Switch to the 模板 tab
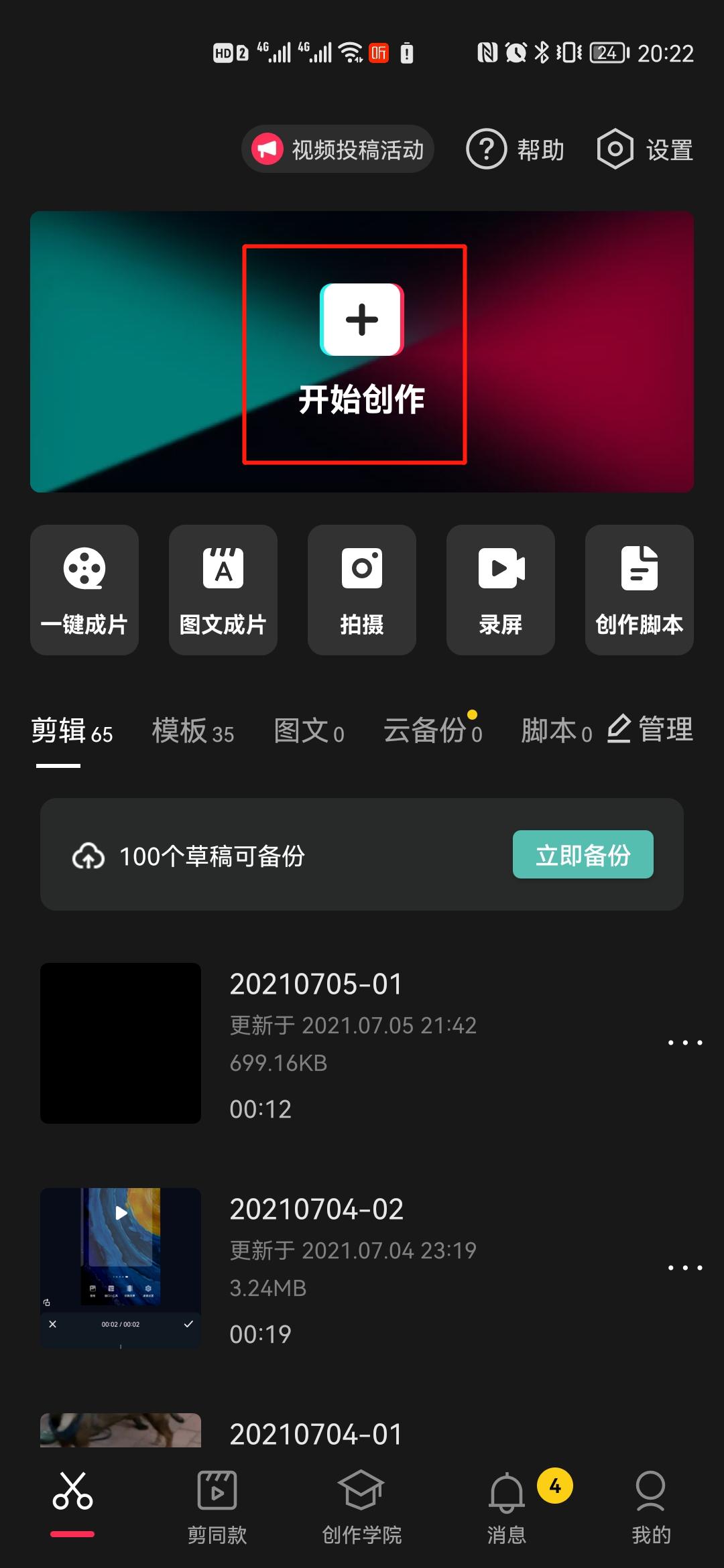This screenshot has height=1568, width=724. [x=193, y=730]
